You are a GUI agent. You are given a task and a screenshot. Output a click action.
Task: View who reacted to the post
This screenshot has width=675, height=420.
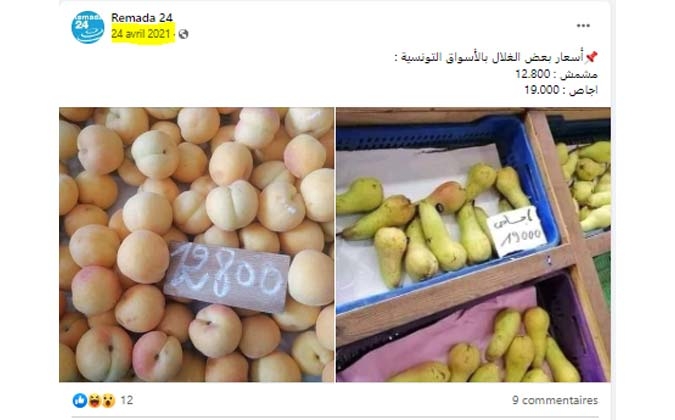(101, 401)
